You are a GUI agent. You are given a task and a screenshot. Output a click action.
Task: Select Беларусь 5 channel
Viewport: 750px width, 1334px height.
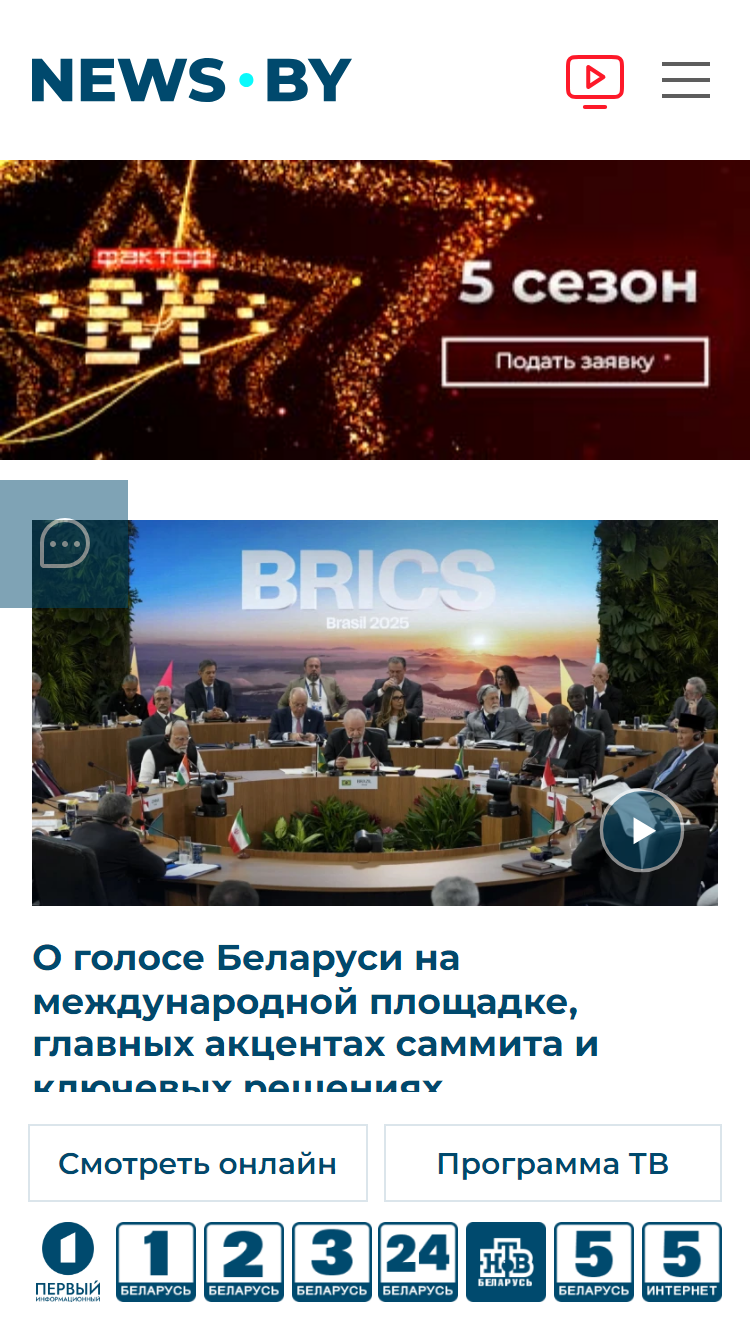594,1262
